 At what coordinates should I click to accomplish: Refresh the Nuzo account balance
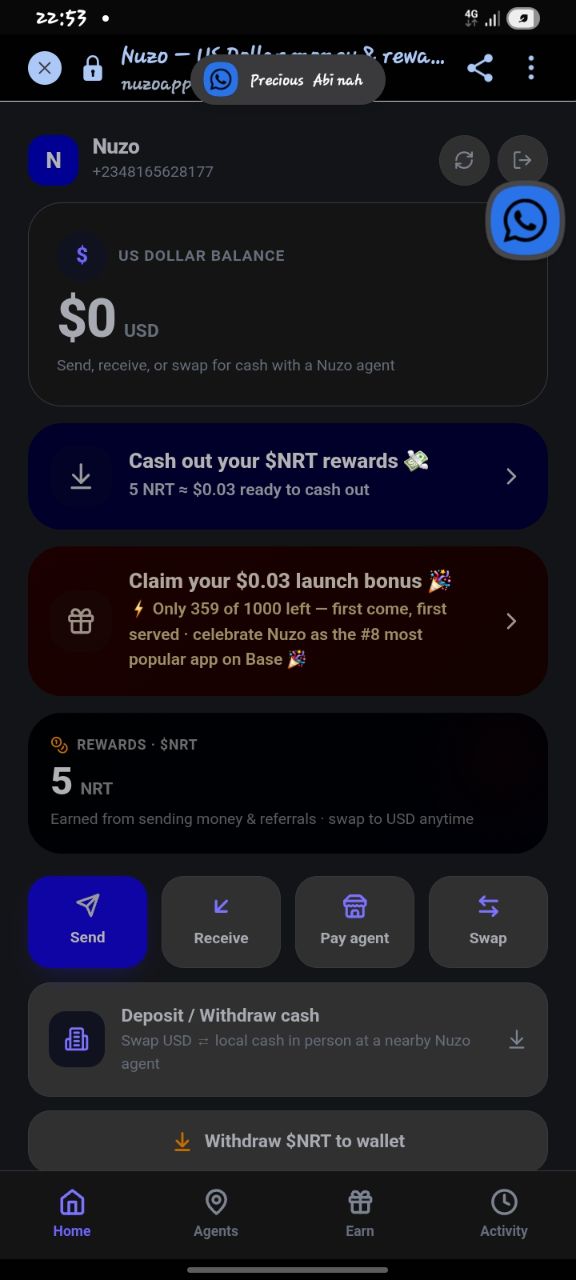click(464, 160)
